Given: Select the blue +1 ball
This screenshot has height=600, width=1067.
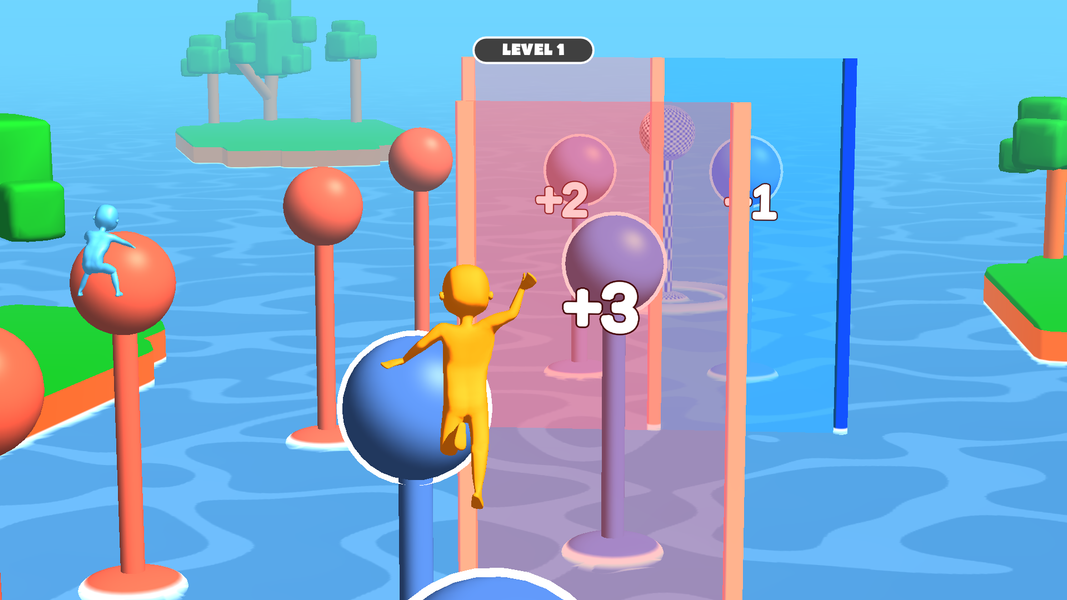Looking at the screenshot, I should 747,168.
